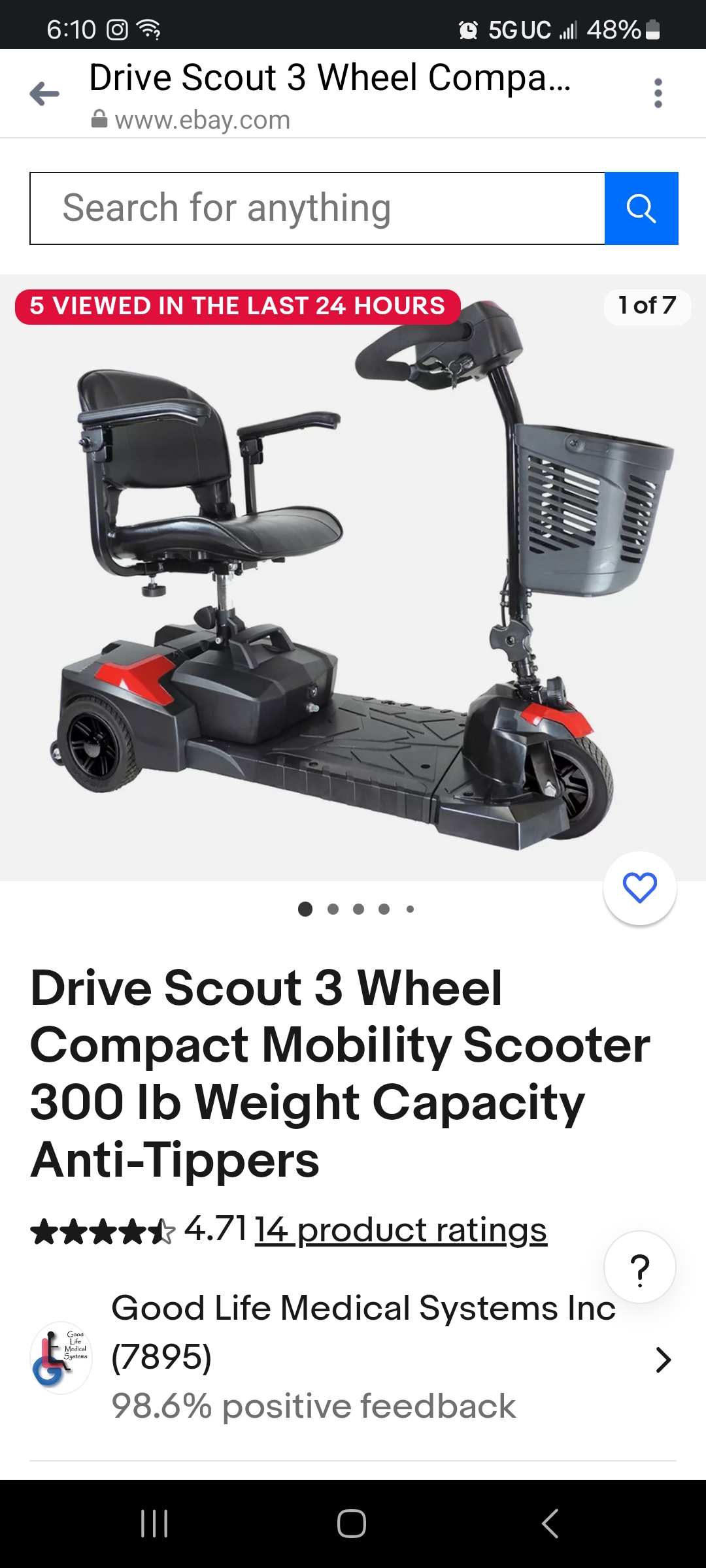
Task: Open the 14 product ratings link
Action: pos(401,1230)
